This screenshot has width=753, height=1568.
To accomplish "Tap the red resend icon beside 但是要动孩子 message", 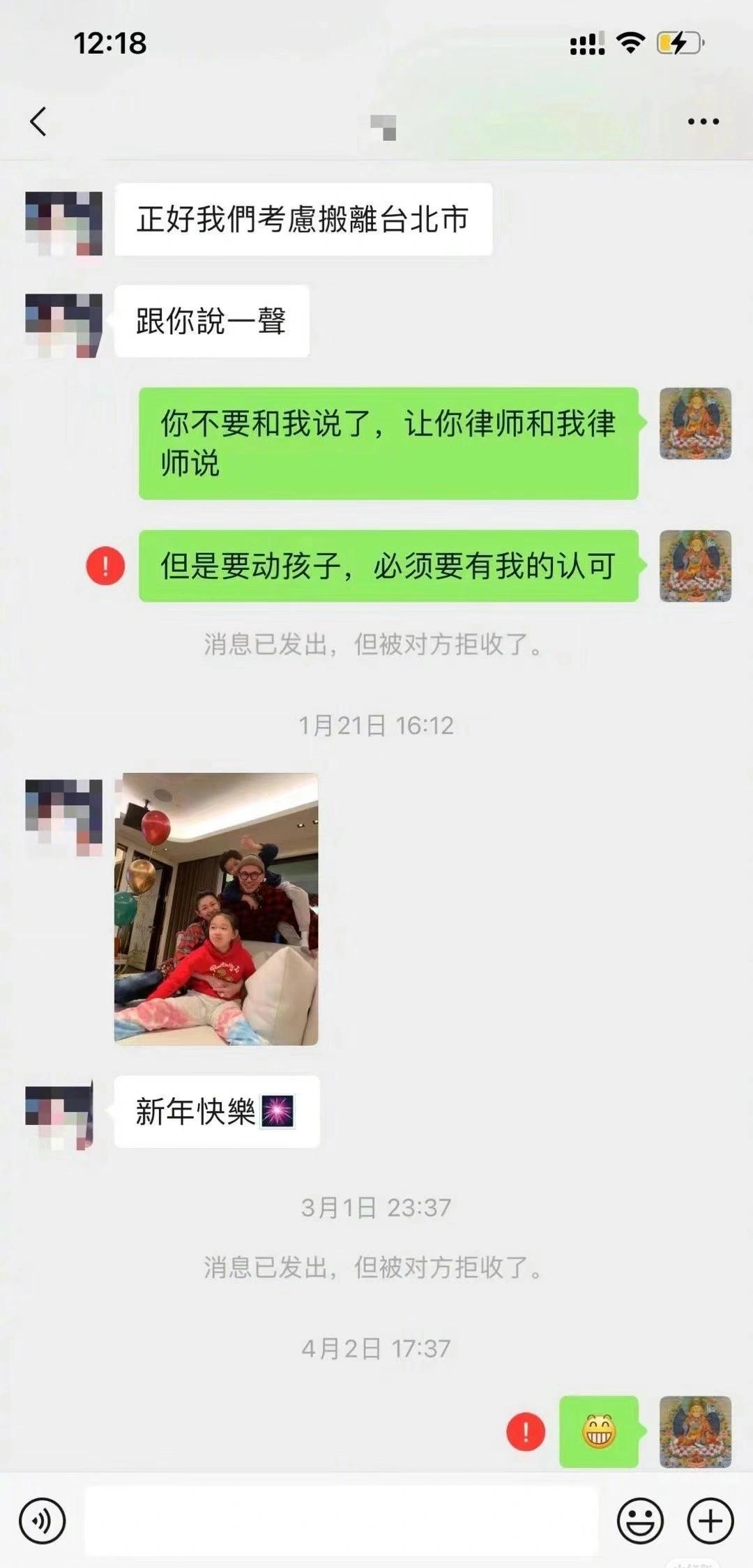I will (105, 566).
